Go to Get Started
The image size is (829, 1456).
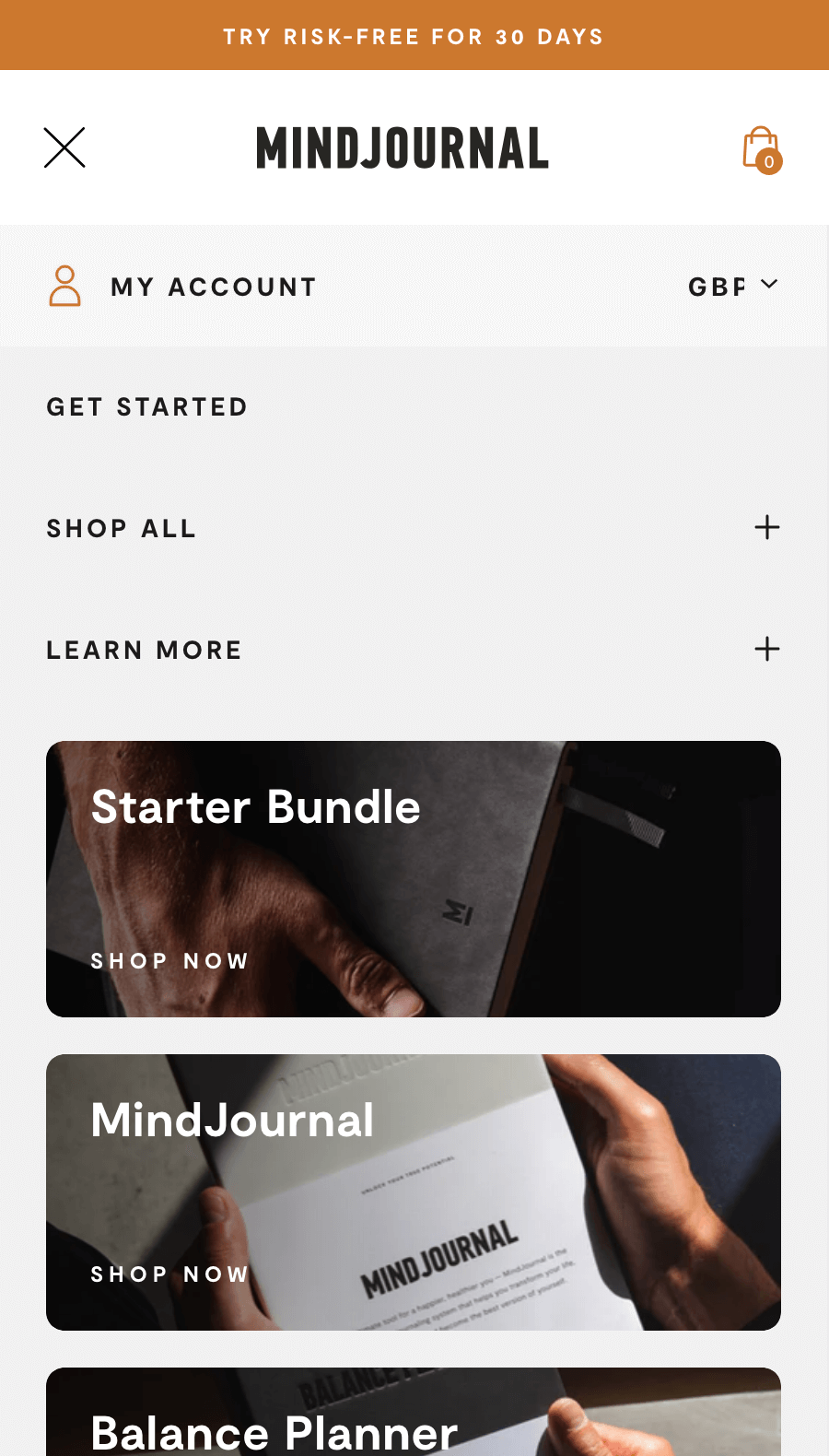(x=147, y=407)
